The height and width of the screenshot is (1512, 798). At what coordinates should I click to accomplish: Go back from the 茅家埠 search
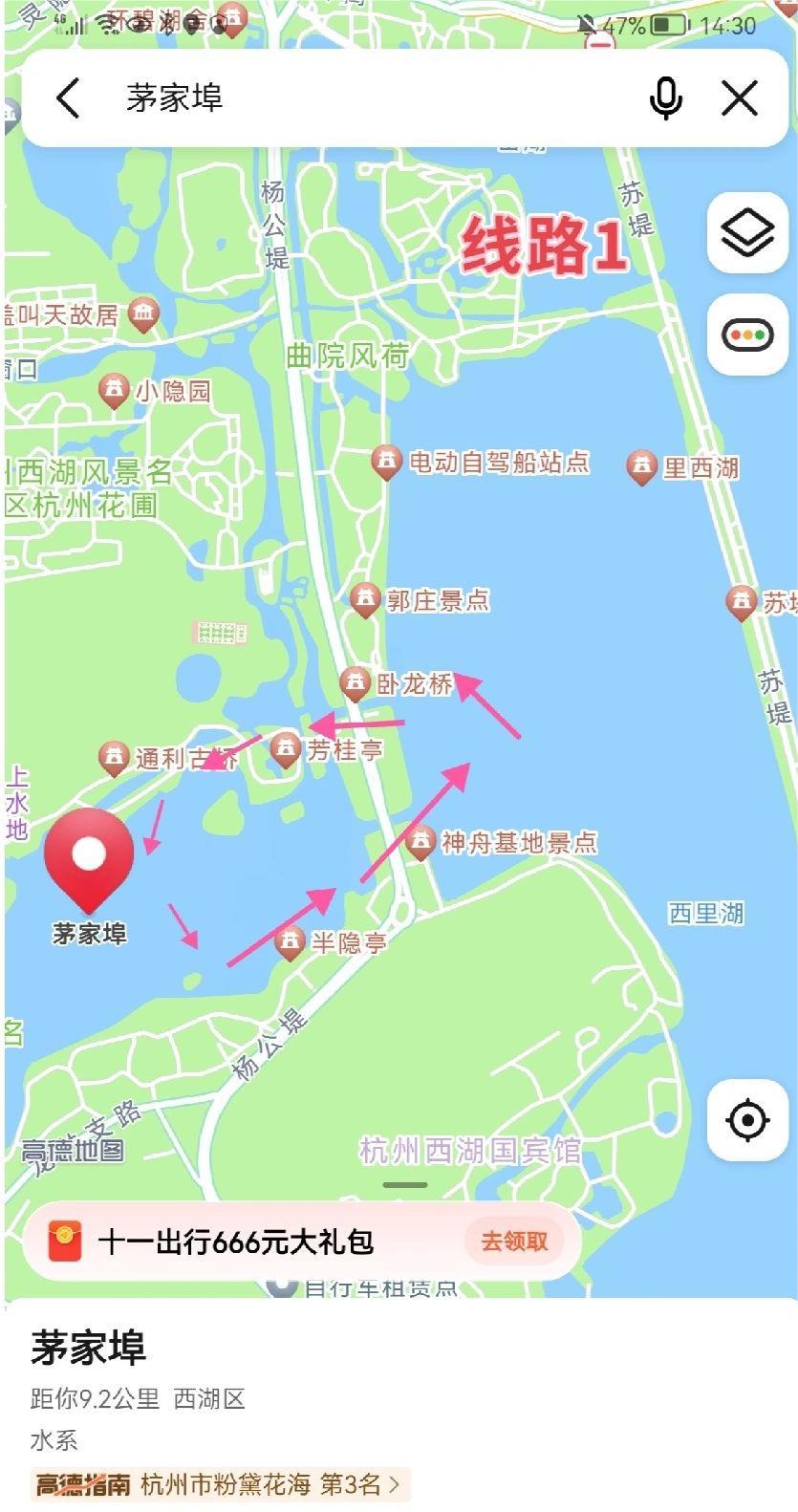tap(68, 98)
